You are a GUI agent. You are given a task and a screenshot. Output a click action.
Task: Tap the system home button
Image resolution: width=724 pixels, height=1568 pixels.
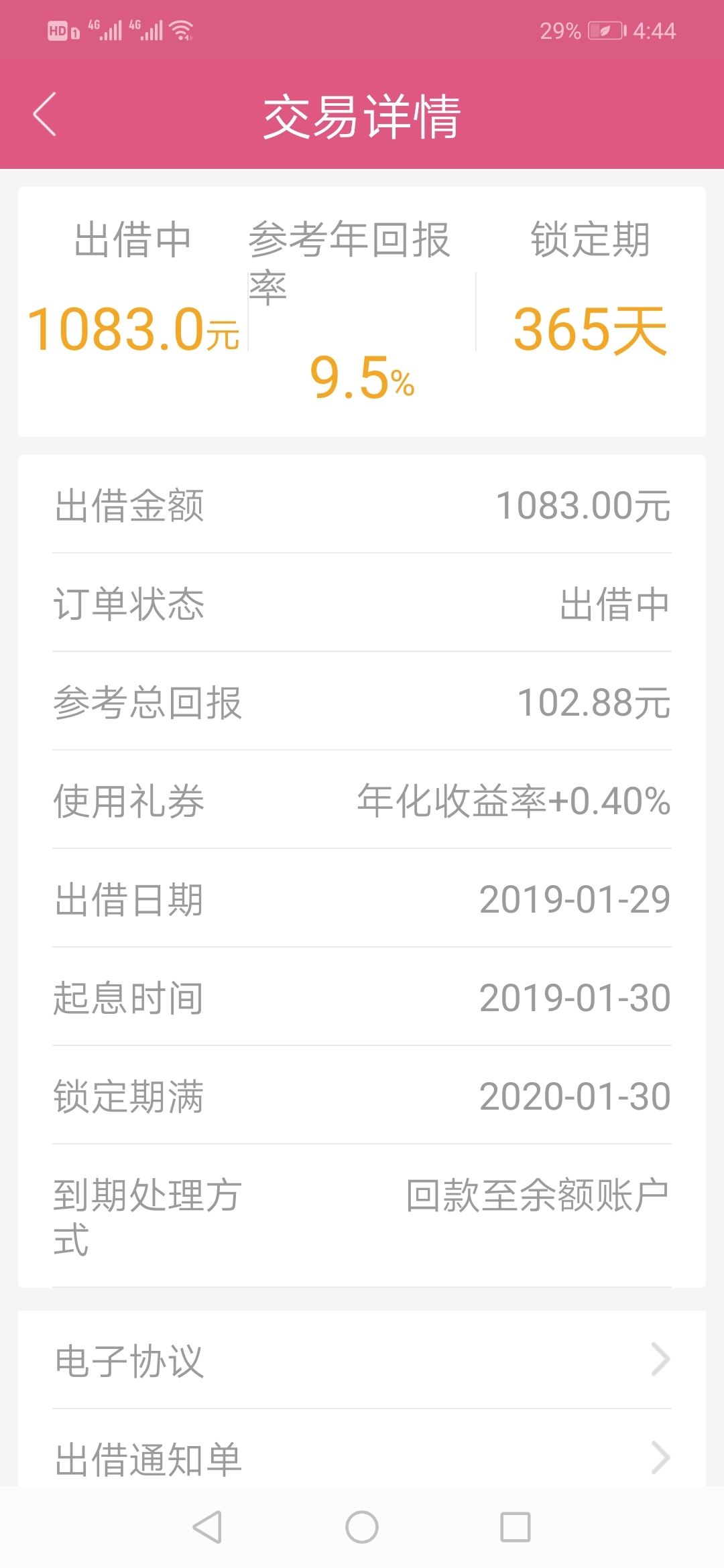(362, 1528)
